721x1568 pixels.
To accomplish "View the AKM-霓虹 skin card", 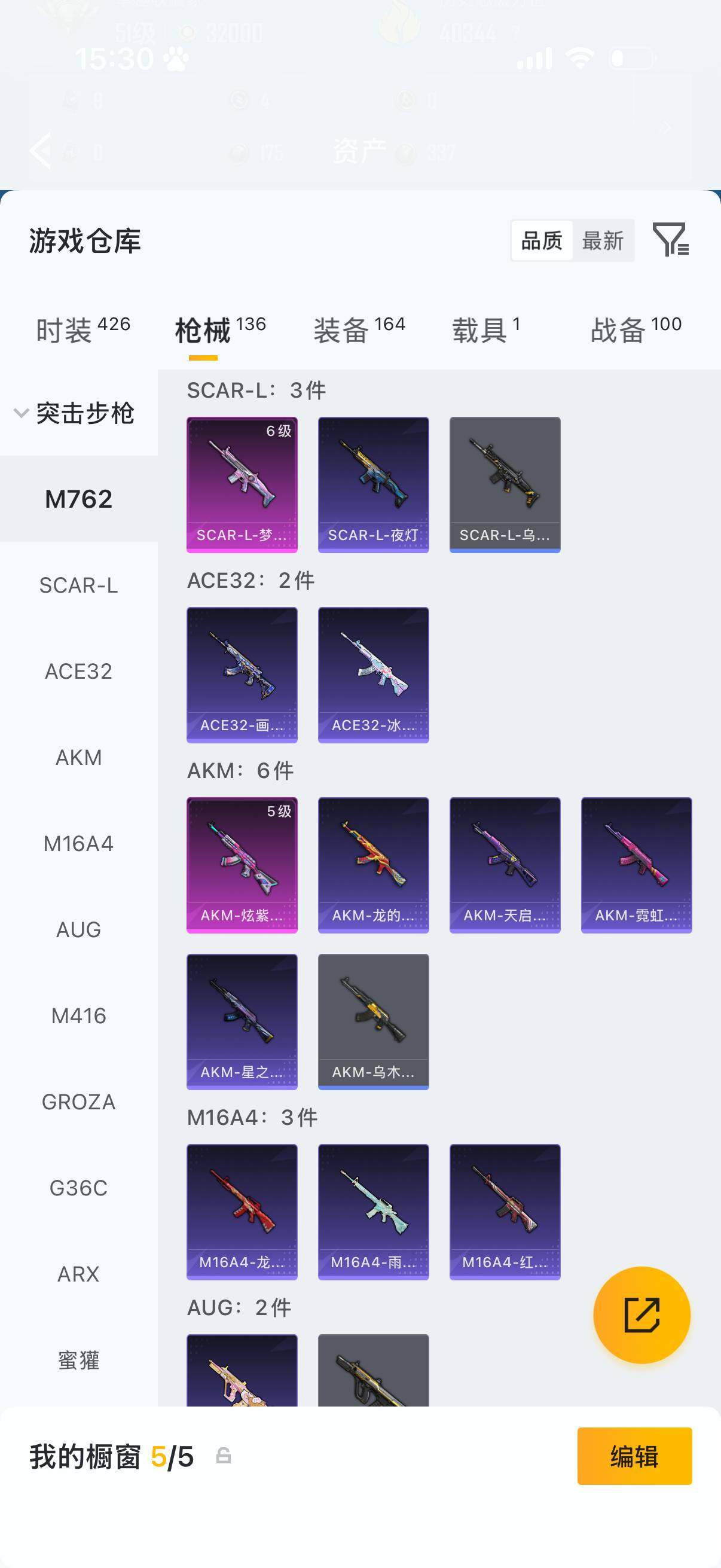I will tap(636, 864).
